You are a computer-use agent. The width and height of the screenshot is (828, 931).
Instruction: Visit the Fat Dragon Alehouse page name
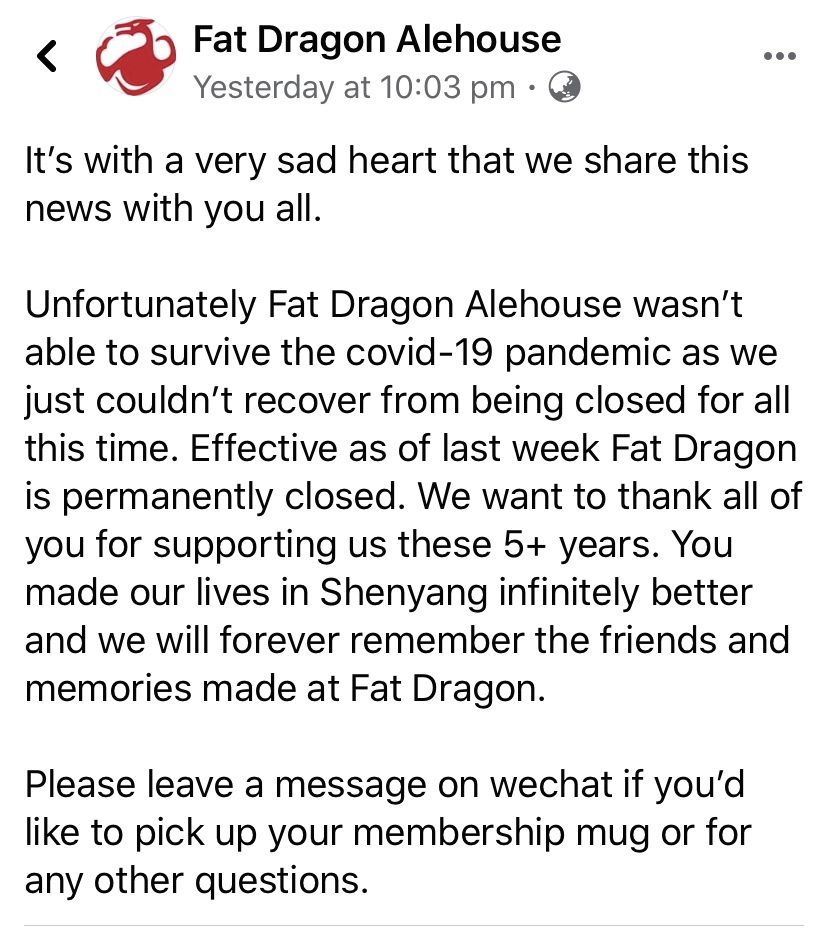point(376,39)
